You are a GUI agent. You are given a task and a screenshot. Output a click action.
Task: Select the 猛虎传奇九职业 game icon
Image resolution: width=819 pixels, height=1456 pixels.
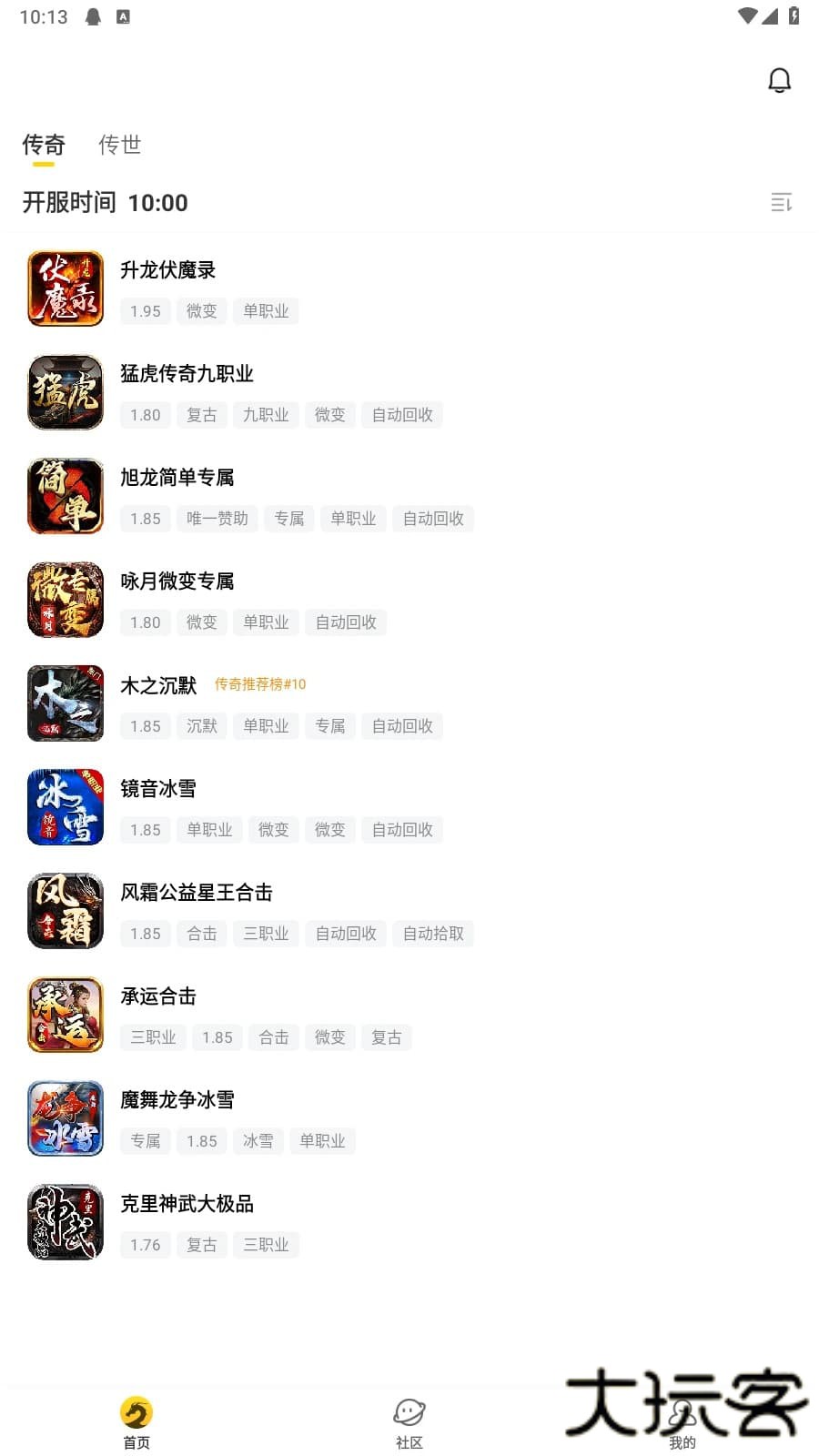[x=65, y=392]
